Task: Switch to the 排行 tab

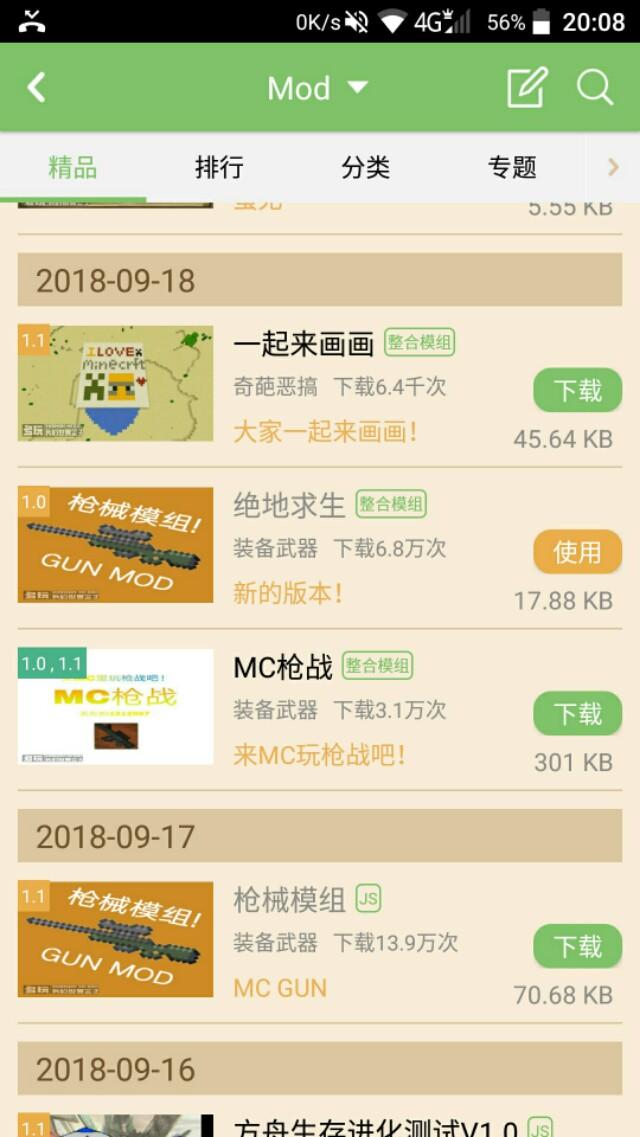Action: coord(219,168)
